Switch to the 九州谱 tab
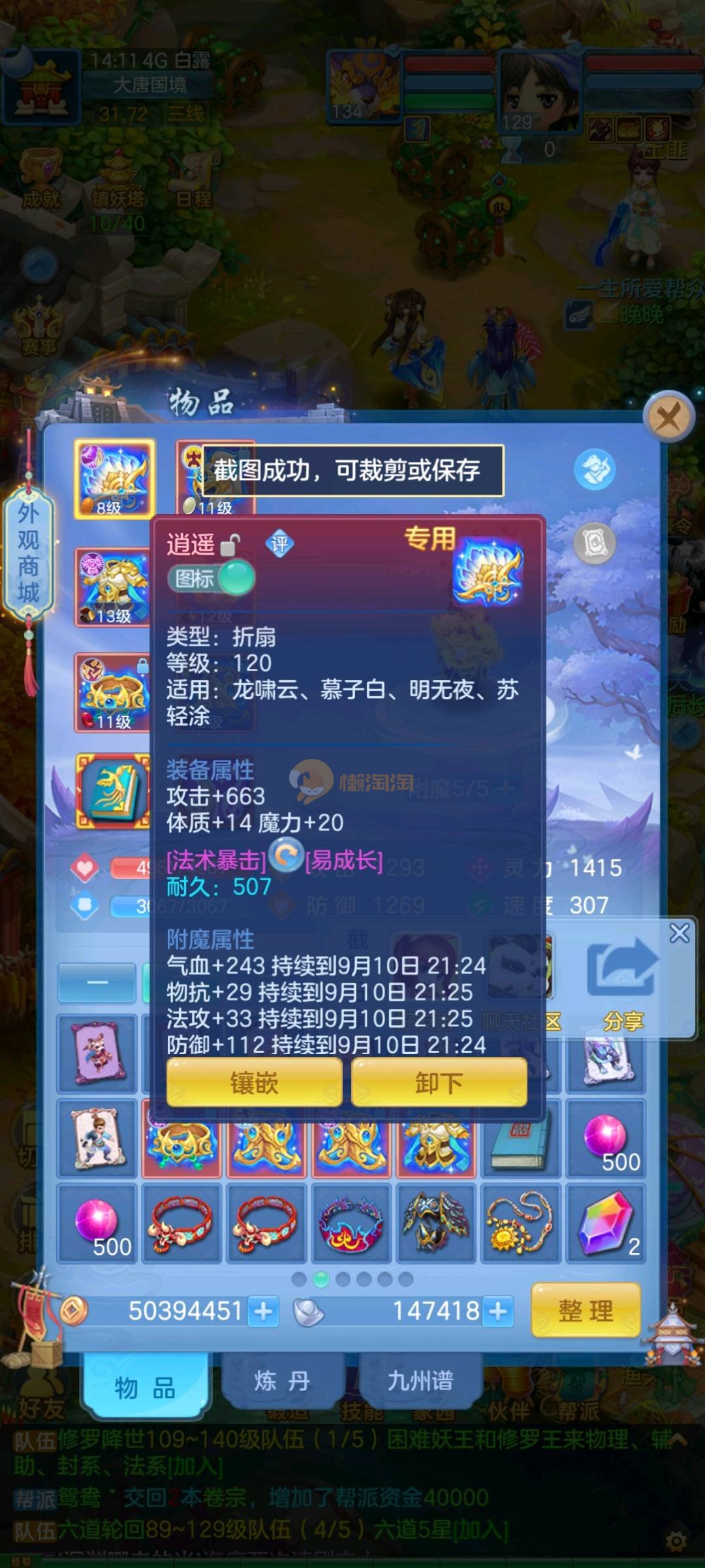 click(x=420, y=1380)
